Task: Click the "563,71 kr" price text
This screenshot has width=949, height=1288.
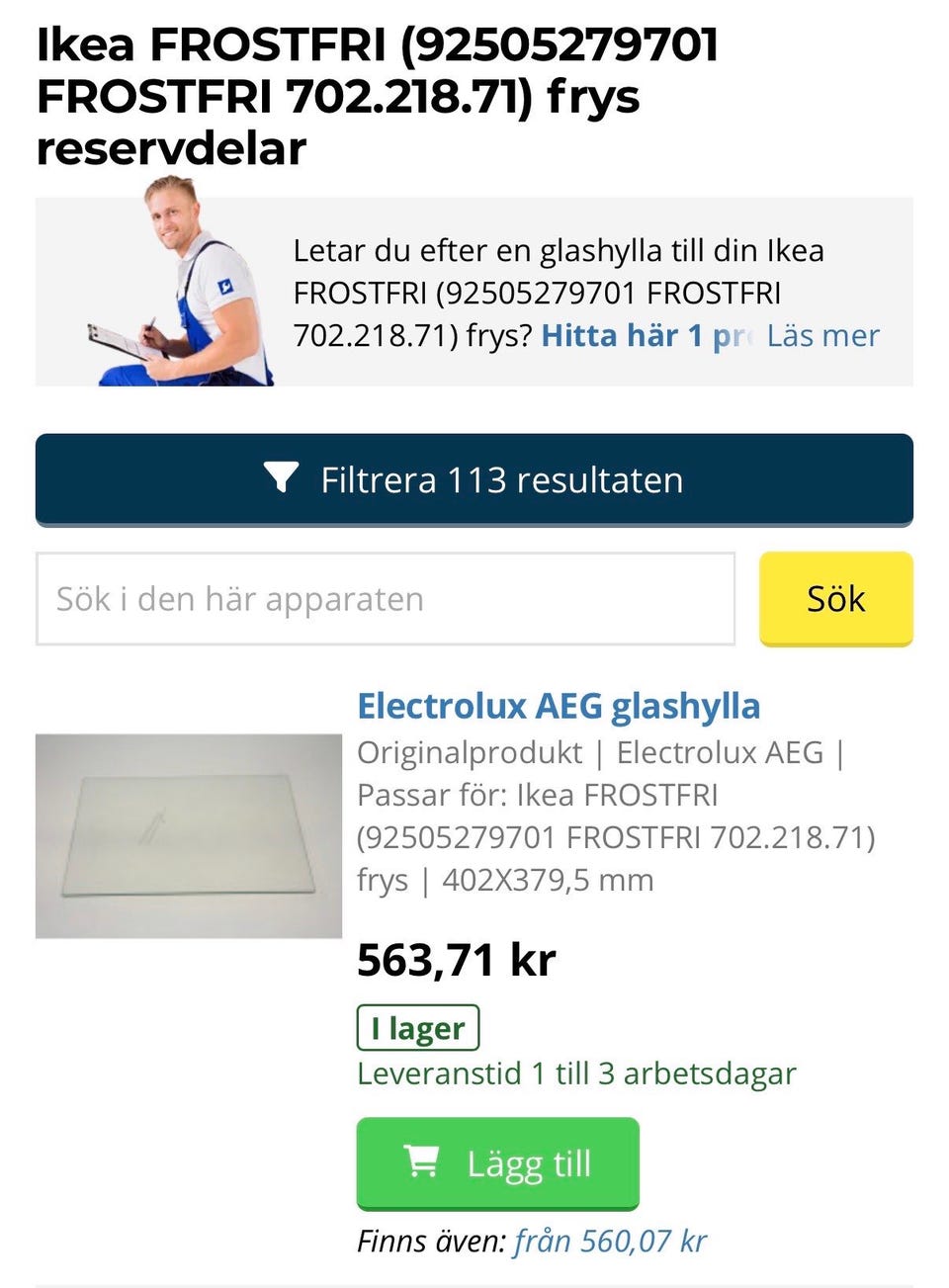Action: pos(453,957)
